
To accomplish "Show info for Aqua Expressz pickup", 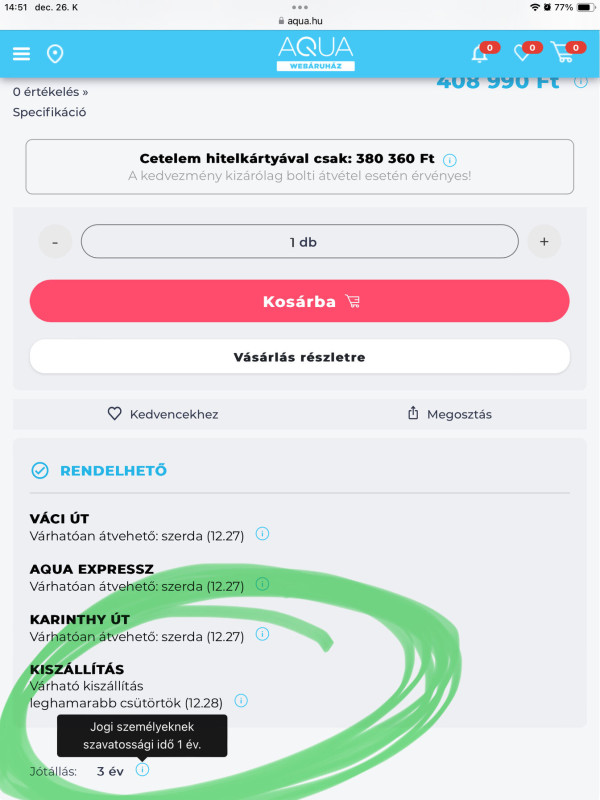I will 263,584.
